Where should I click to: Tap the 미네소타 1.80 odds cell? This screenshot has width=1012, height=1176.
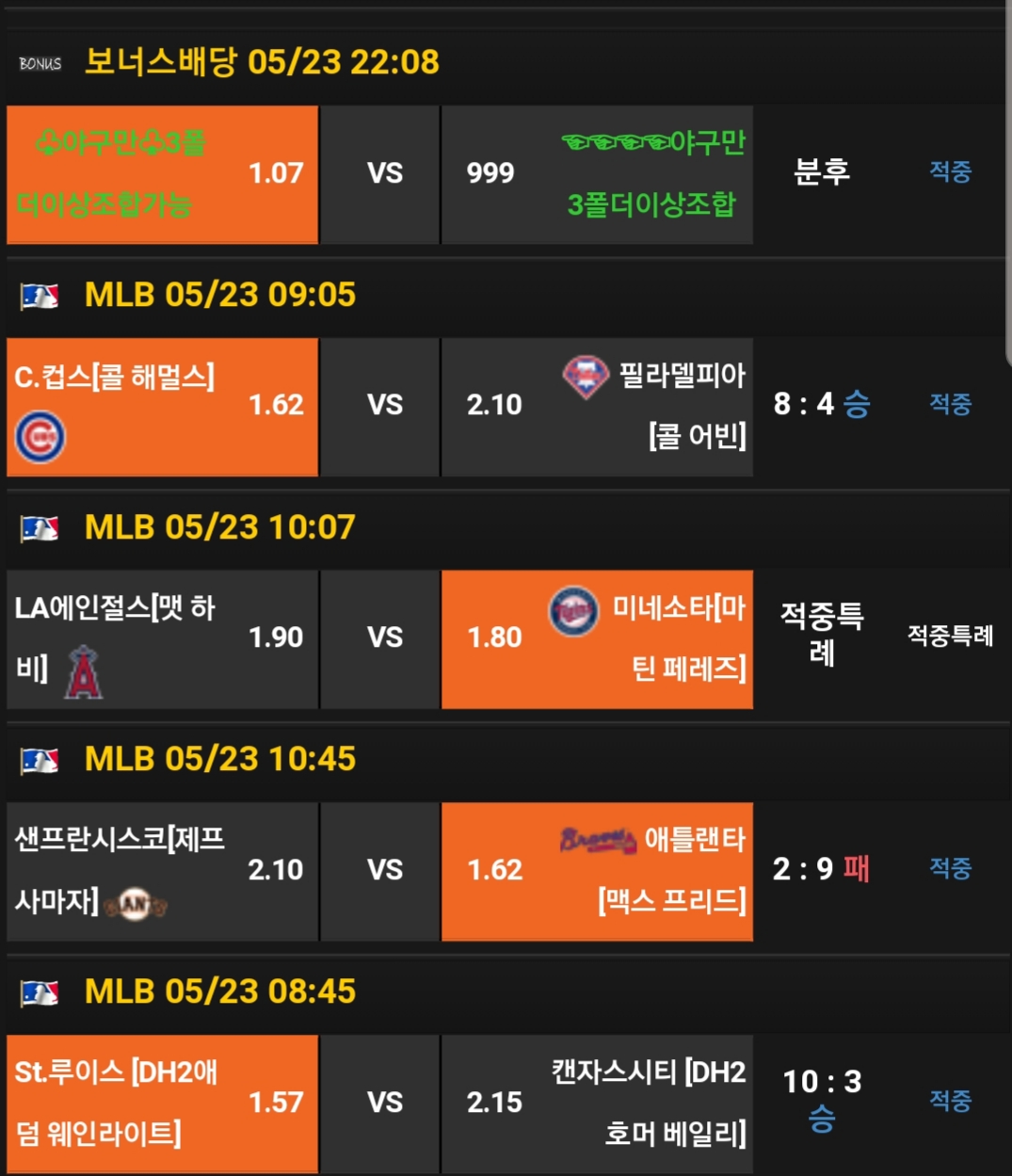[597, 639]
